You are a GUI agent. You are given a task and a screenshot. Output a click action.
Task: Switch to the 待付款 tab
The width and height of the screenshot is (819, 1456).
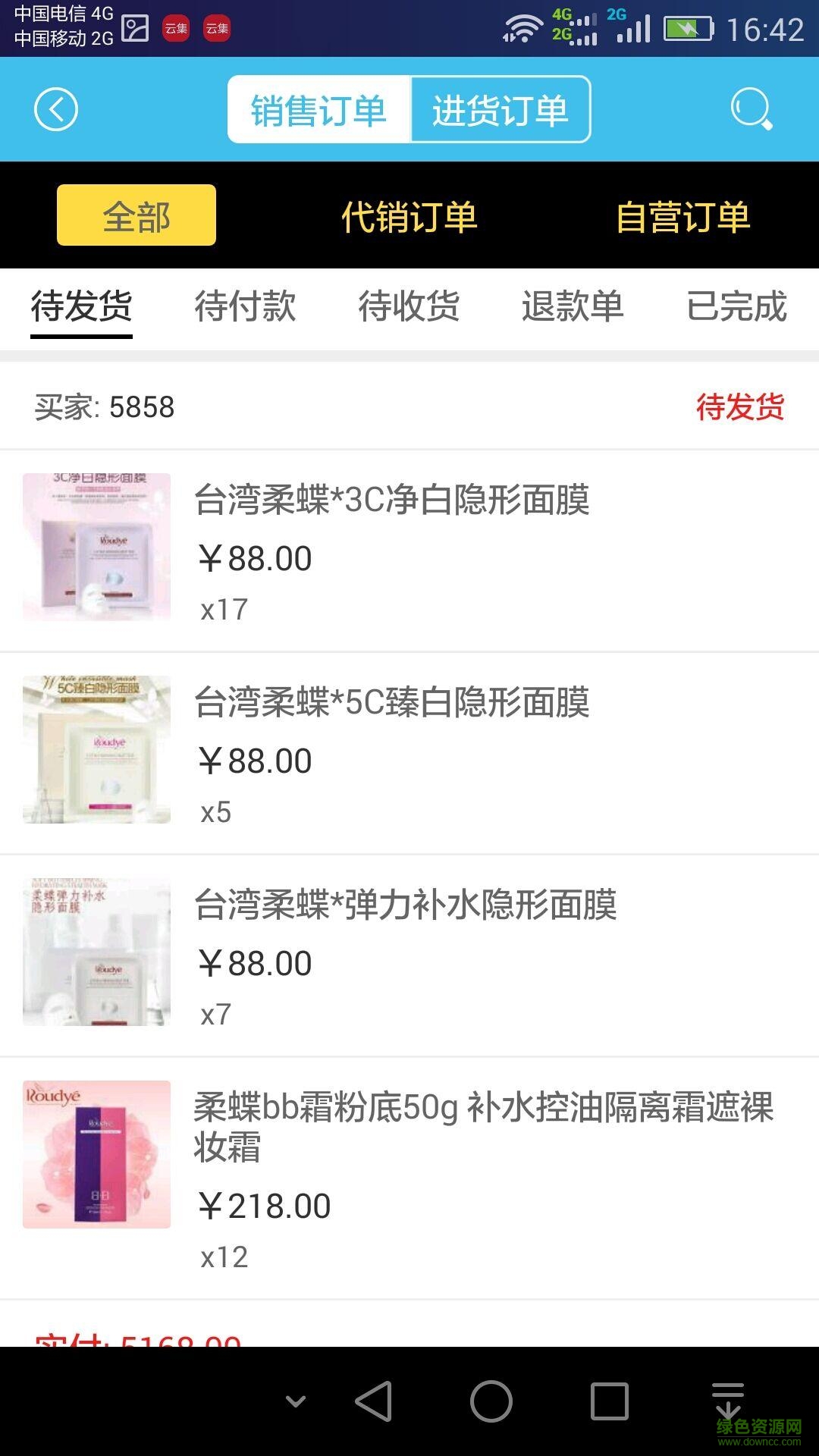coord(245,307)
